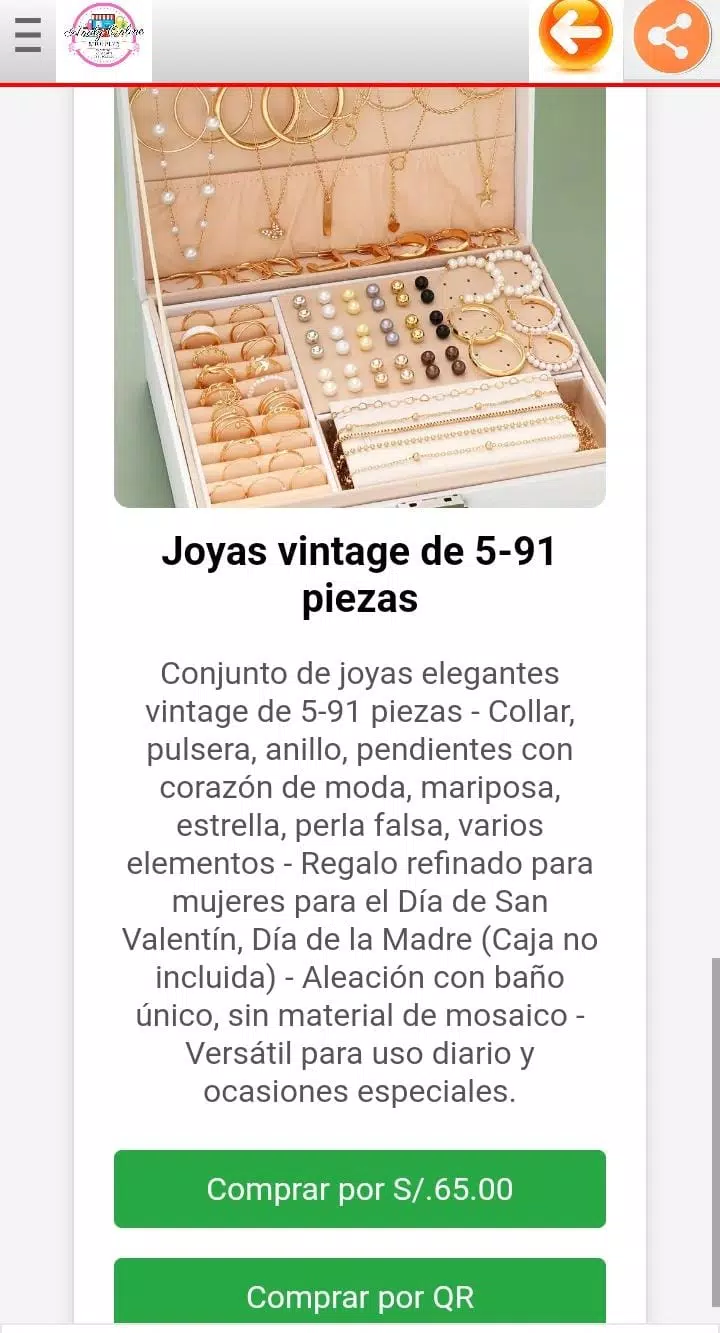The width and height of the screenshot is (720, 1333).
Task: Open the vintage jewelry product image
Action: pos(359,297)
